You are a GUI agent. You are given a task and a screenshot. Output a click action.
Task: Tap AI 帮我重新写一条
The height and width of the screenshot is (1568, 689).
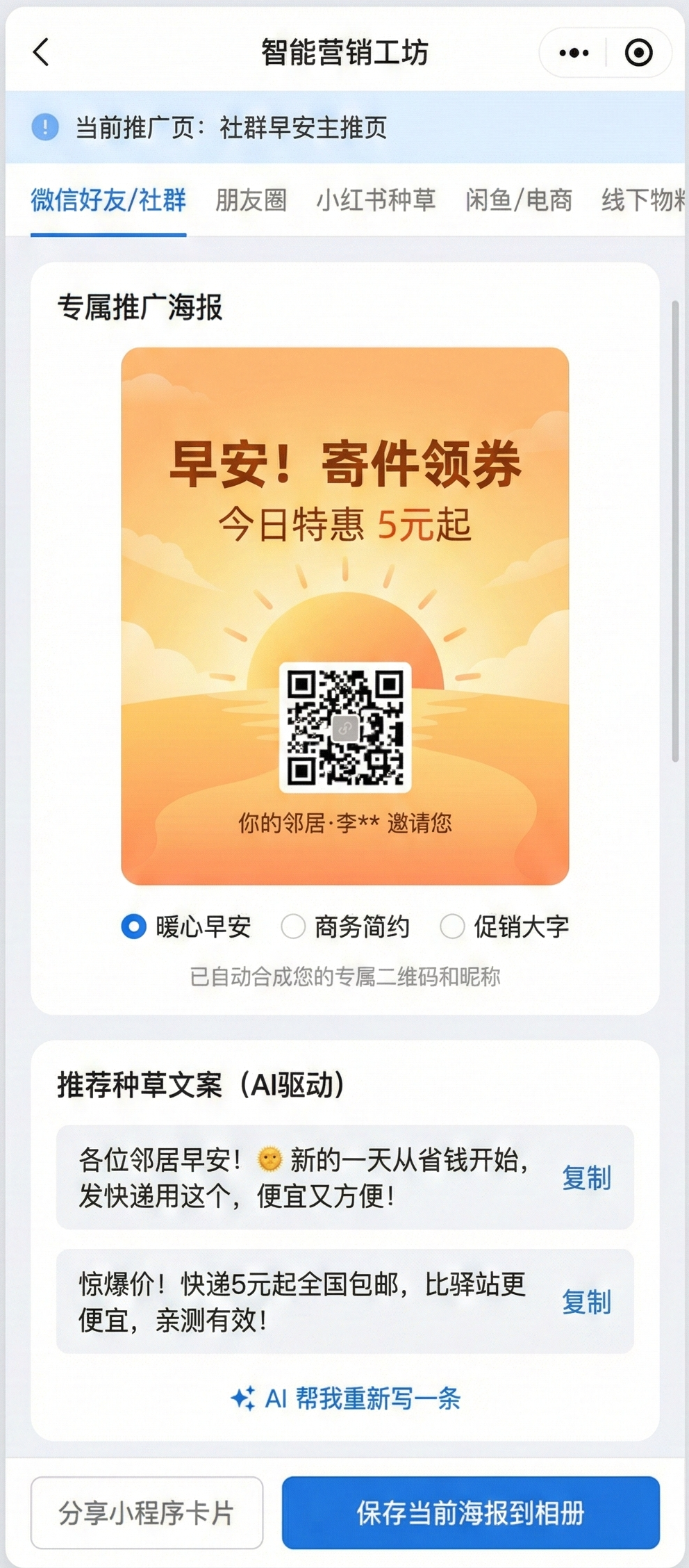tap(345, 1398)
